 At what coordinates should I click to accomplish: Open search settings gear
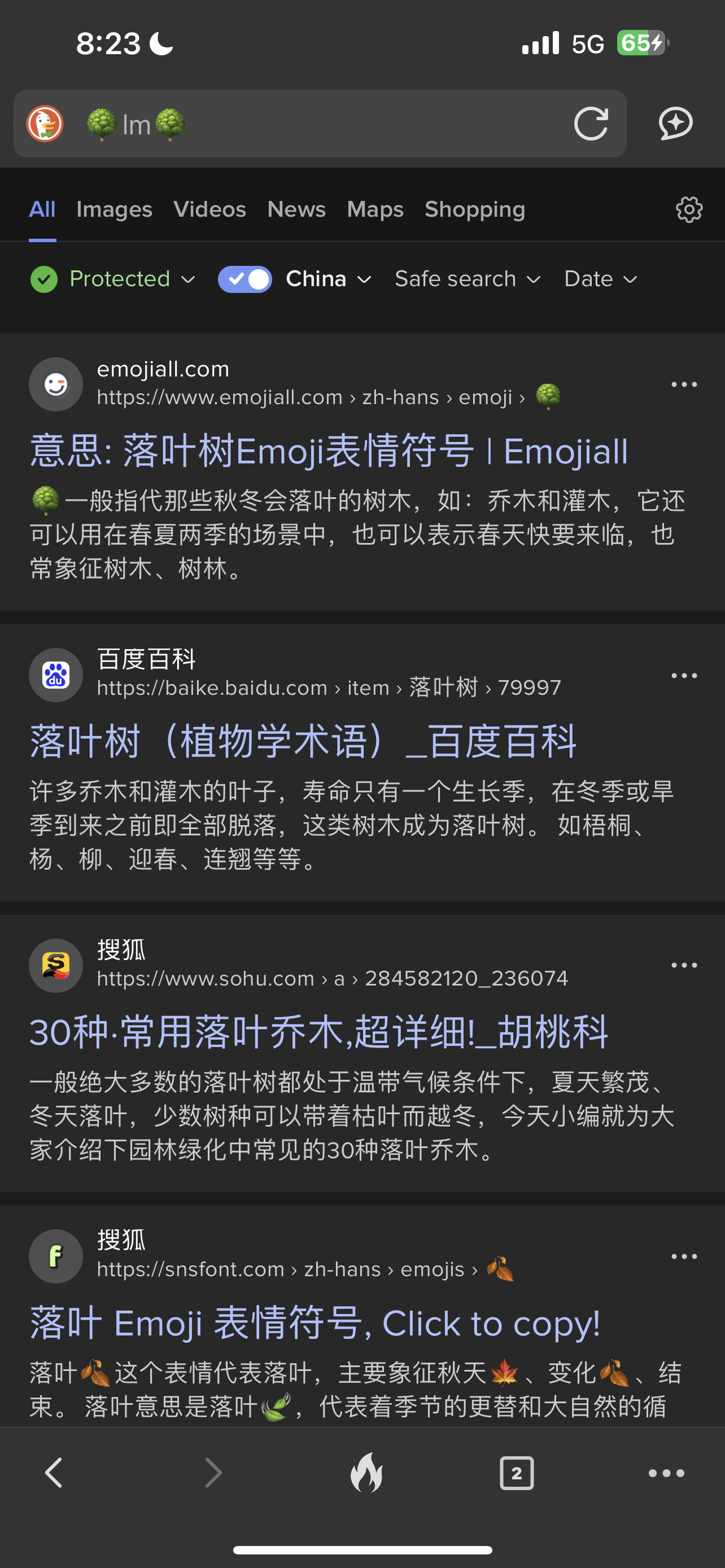tap(689, 209)
